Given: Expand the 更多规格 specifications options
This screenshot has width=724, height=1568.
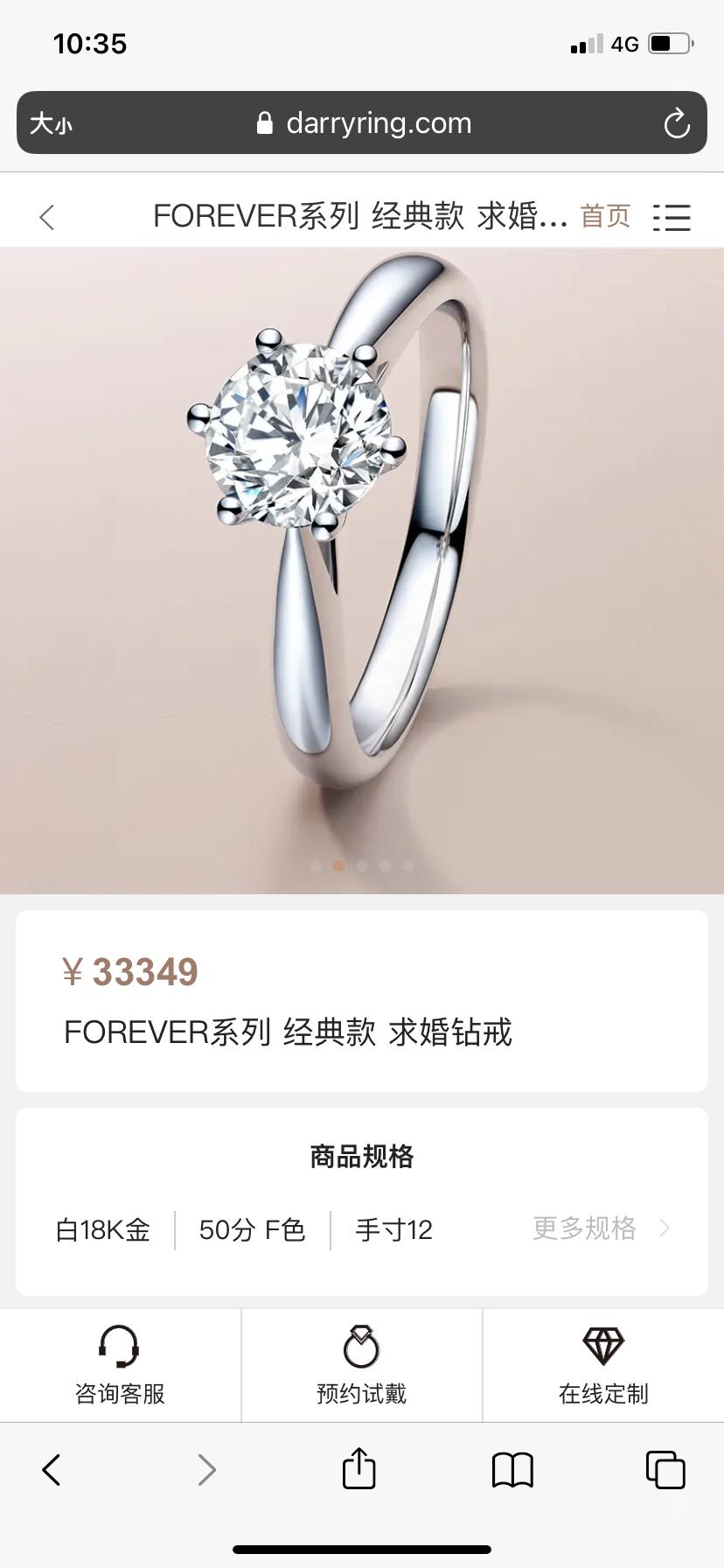Looking at the screenshot, I should 584,1229.
